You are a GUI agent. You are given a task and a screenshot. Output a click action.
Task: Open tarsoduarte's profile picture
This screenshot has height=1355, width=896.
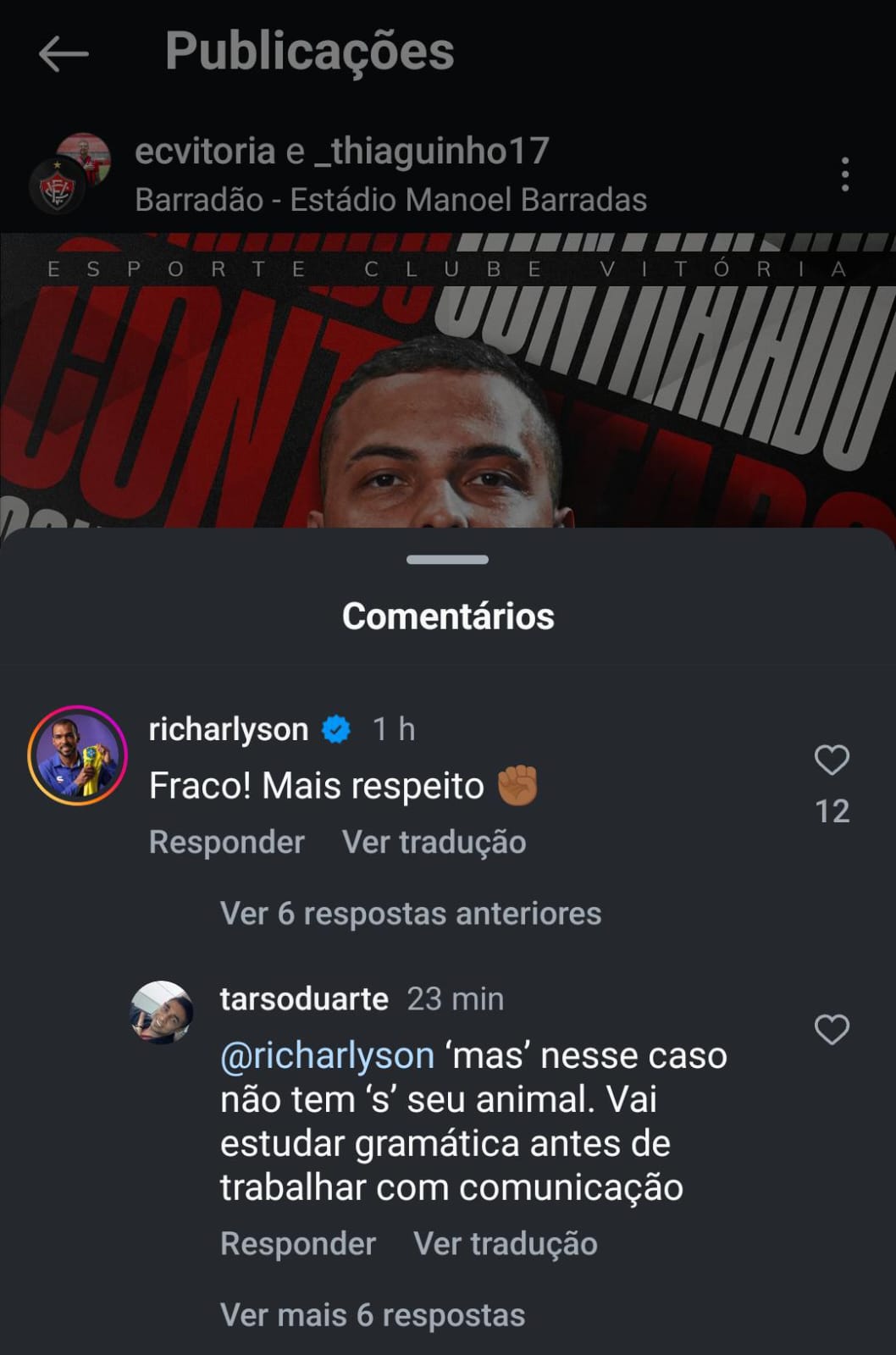(x=160, y=1014)
